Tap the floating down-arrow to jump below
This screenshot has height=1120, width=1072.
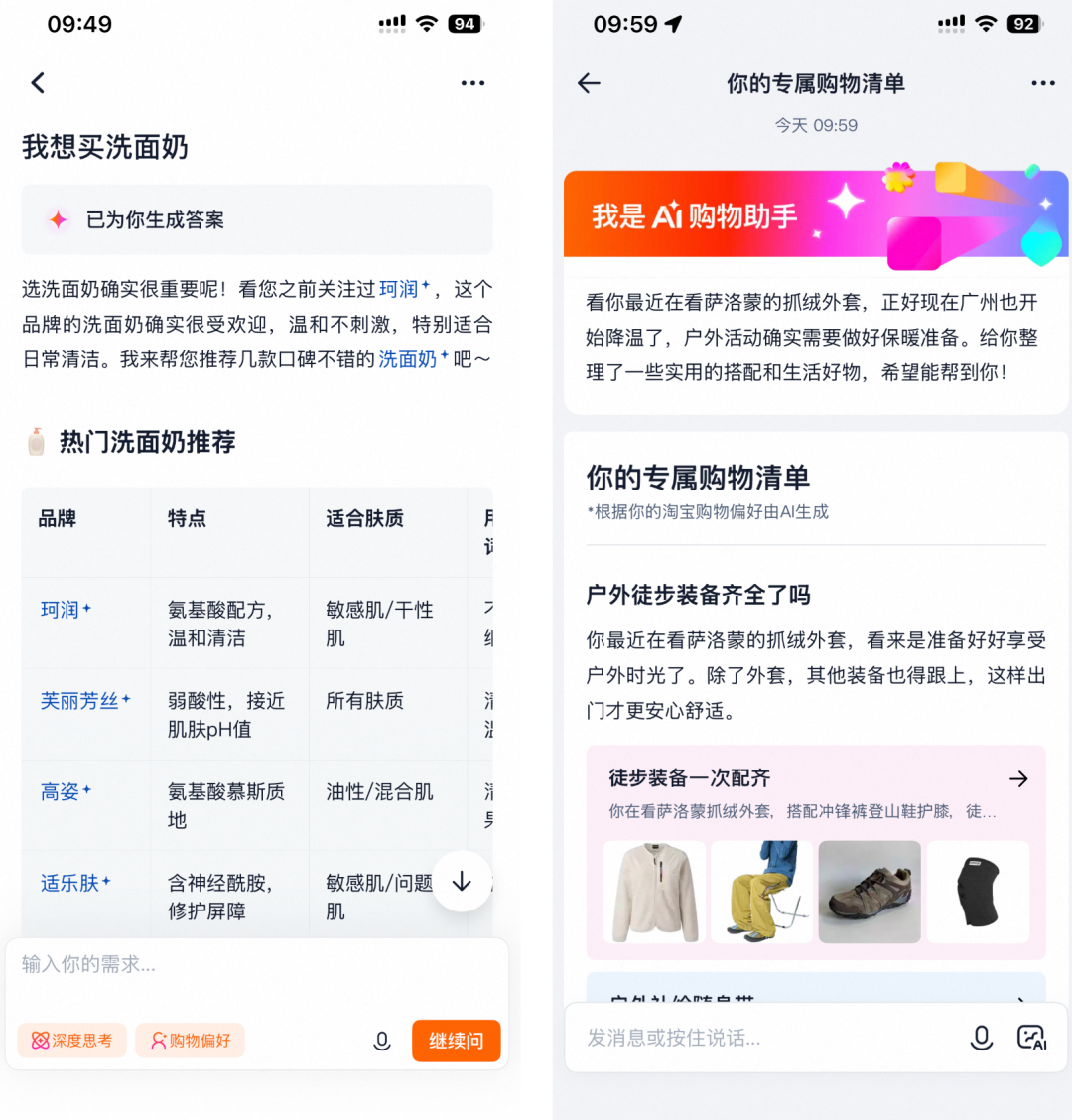tap(461, 881)
